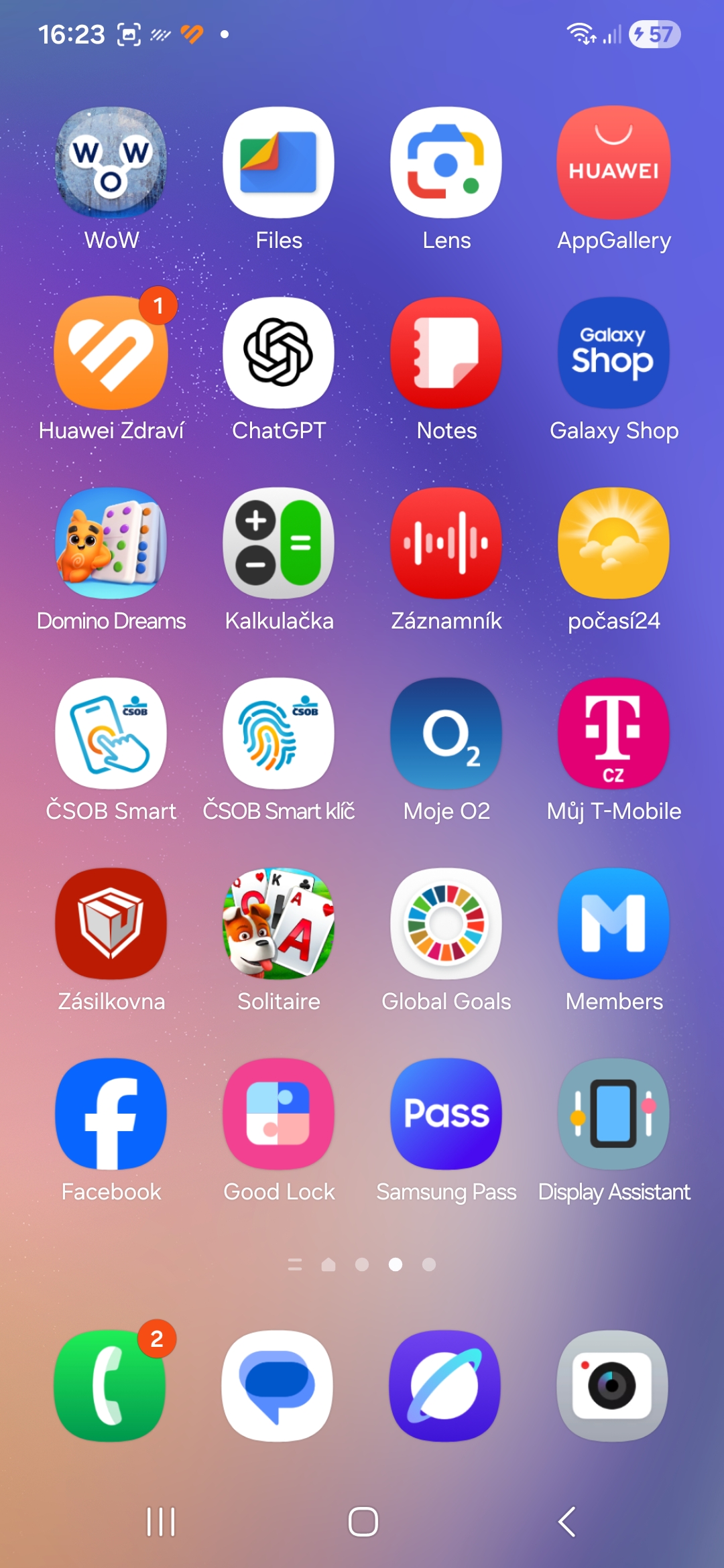
Task: Check weather in počasí24
Action: (613, 543)
